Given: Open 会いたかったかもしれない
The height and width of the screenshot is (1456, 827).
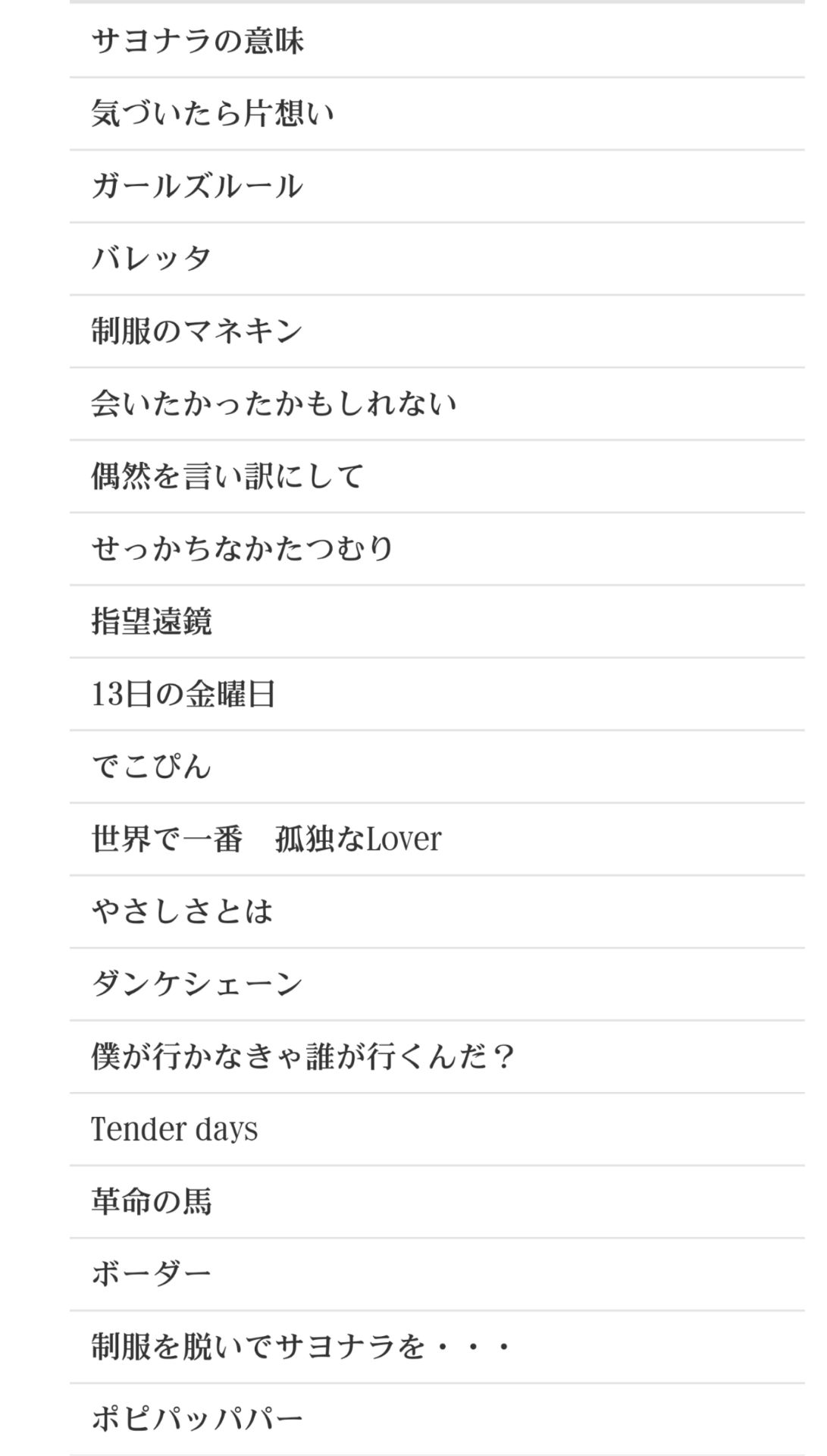Looking at the screenshot, I should point(273,403).
